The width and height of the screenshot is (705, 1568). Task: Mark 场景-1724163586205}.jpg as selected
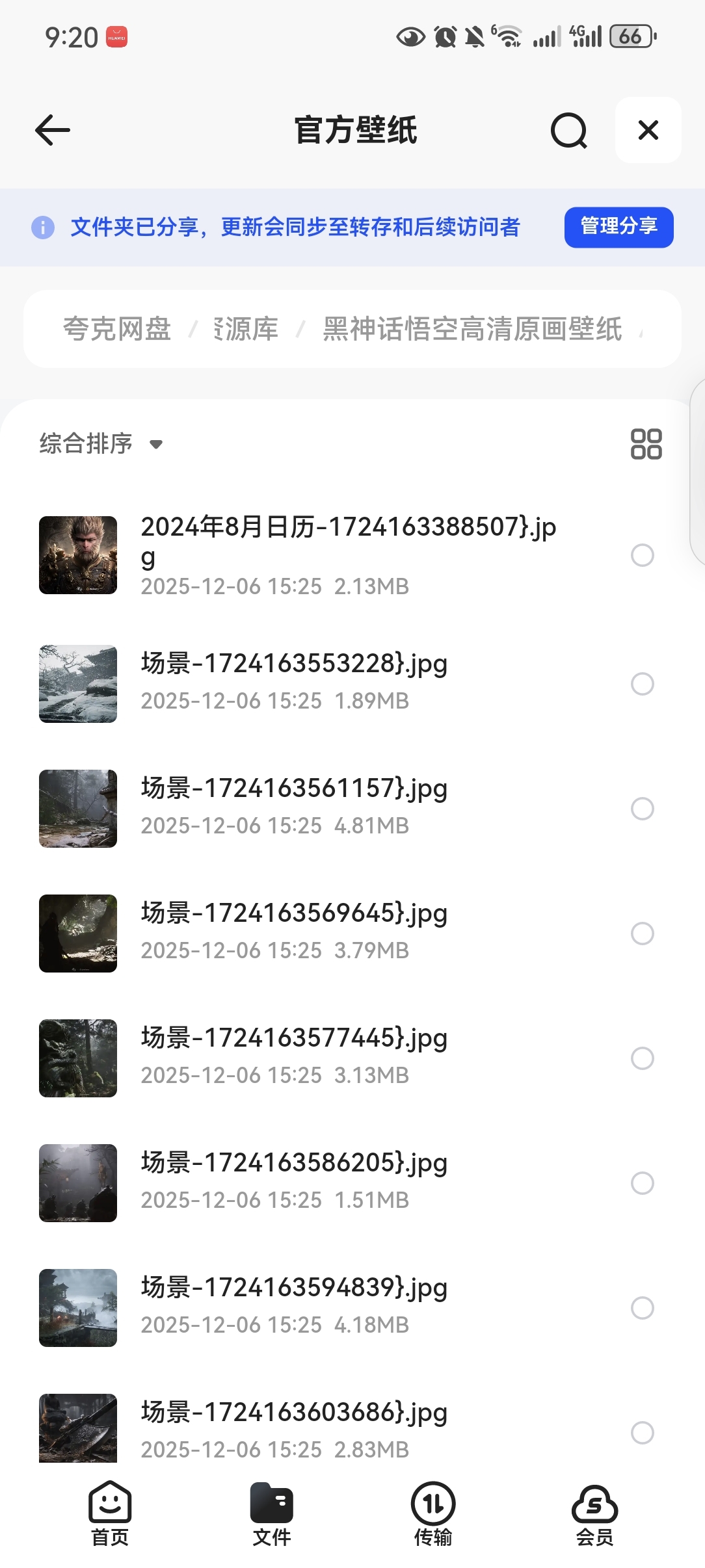[x=642, y=1183]
